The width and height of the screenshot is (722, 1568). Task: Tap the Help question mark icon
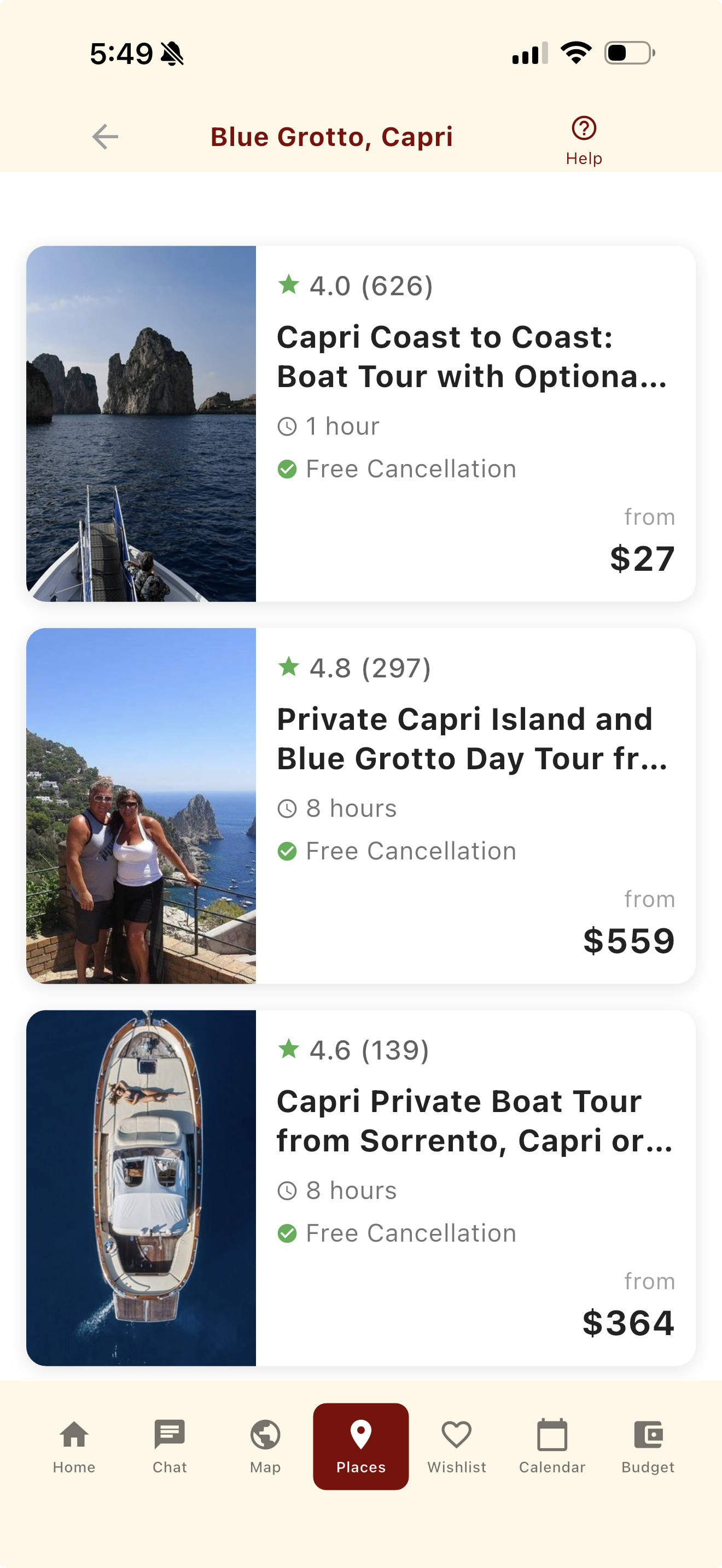583,129
